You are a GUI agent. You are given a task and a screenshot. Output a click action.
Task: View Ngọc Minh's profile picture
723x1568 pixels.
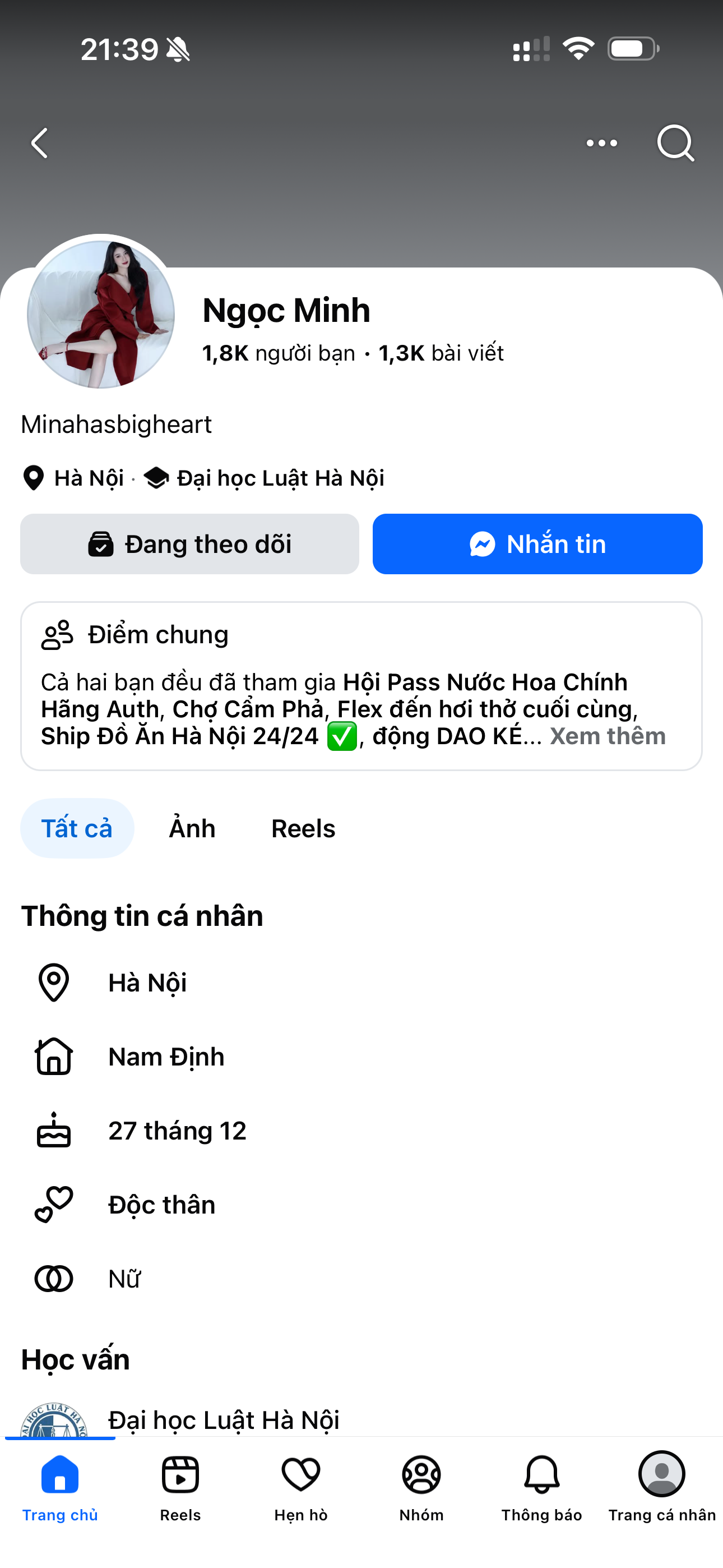(x=101, y=314)
